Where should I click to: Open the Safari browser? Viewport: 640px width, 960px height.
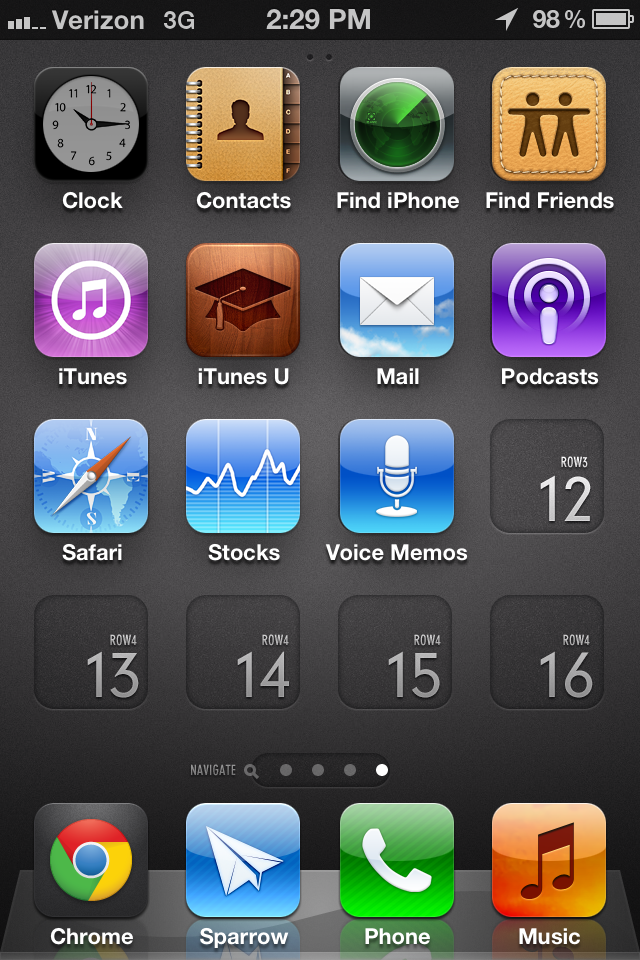point(91,476)
